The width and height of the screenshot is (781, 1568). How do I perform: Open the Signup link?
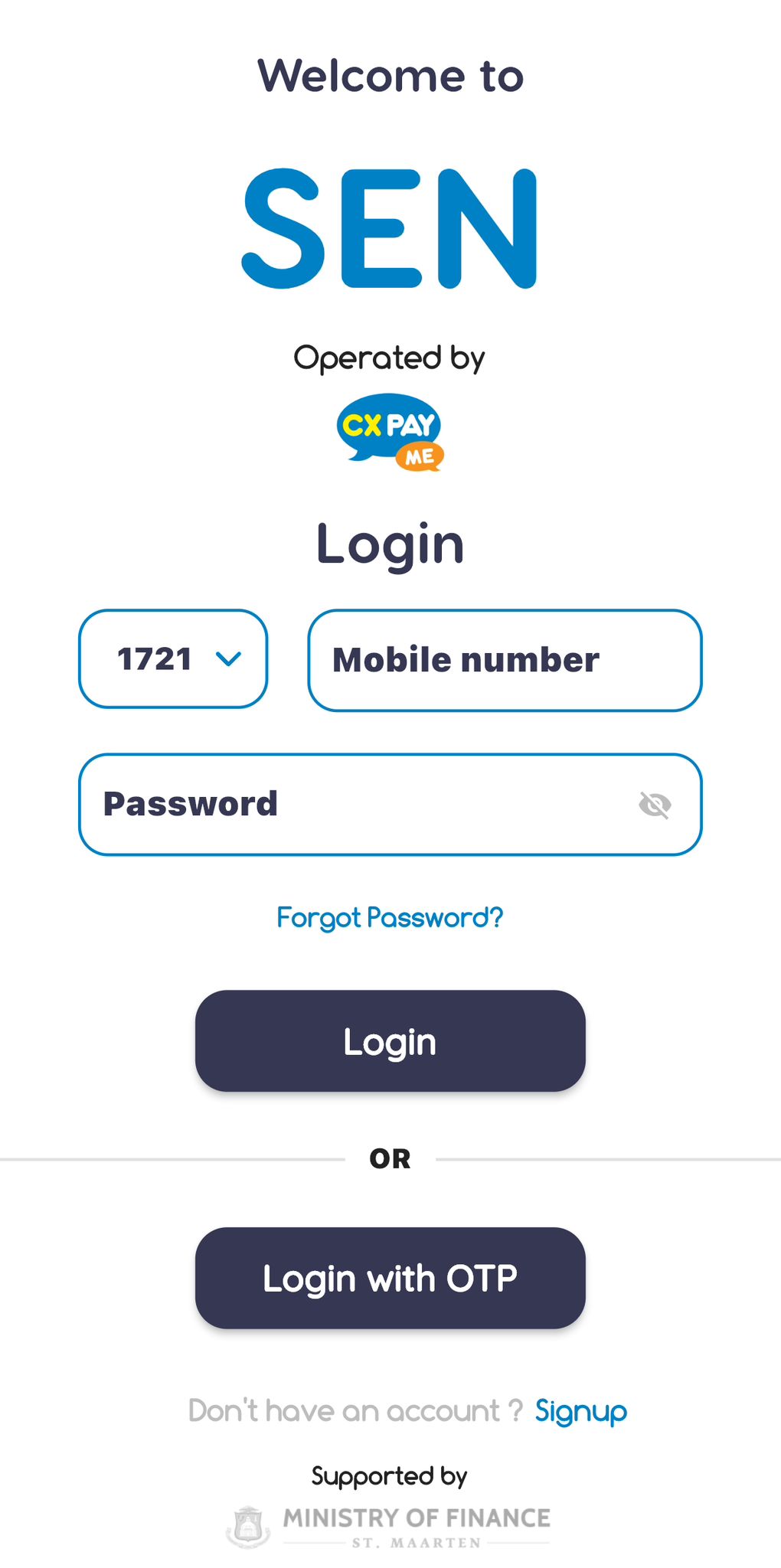tap(580, 1410)
